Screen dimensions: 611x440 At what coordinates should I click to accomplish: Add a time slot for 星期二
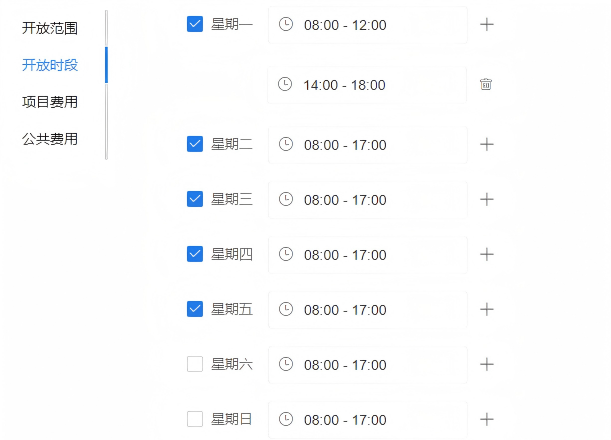487,144
